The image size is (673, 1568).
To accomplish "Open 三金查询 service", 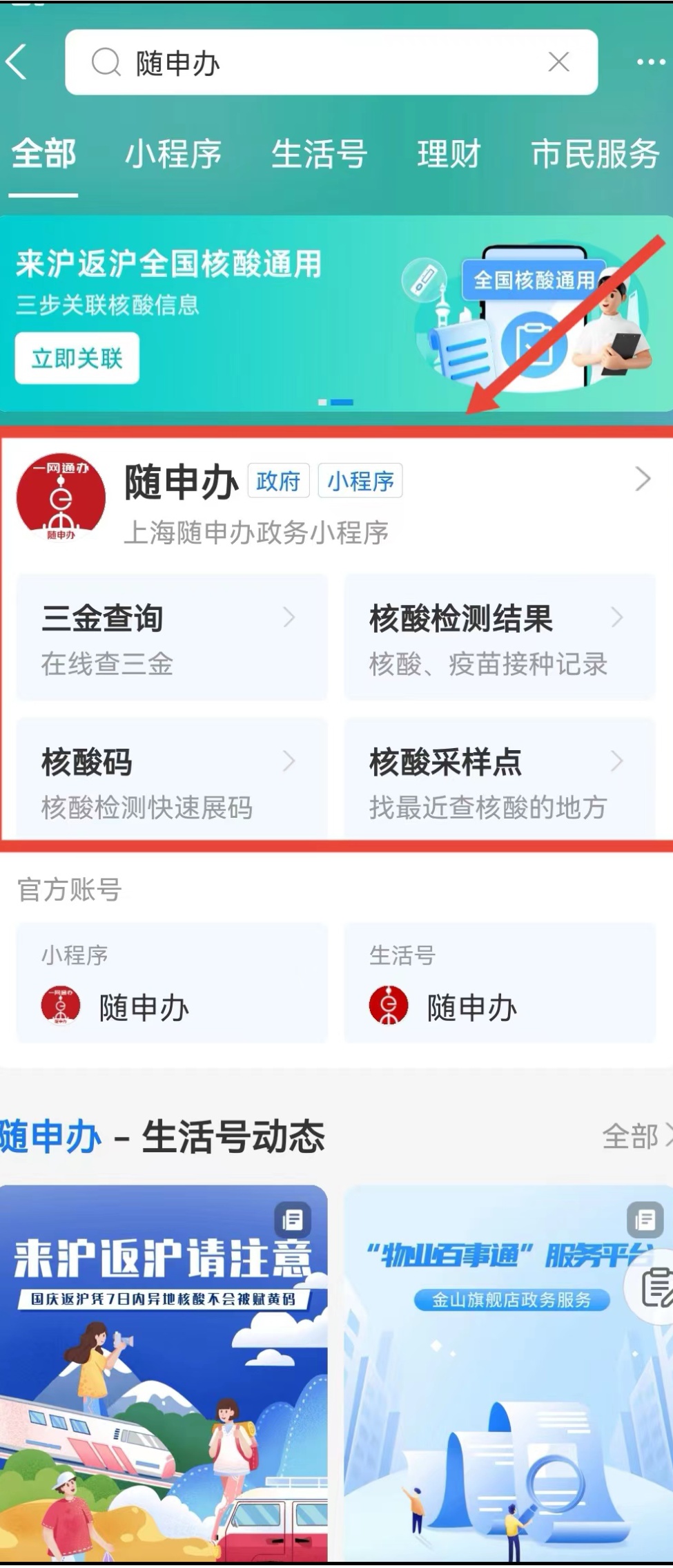I will click(x=171, y=638).
